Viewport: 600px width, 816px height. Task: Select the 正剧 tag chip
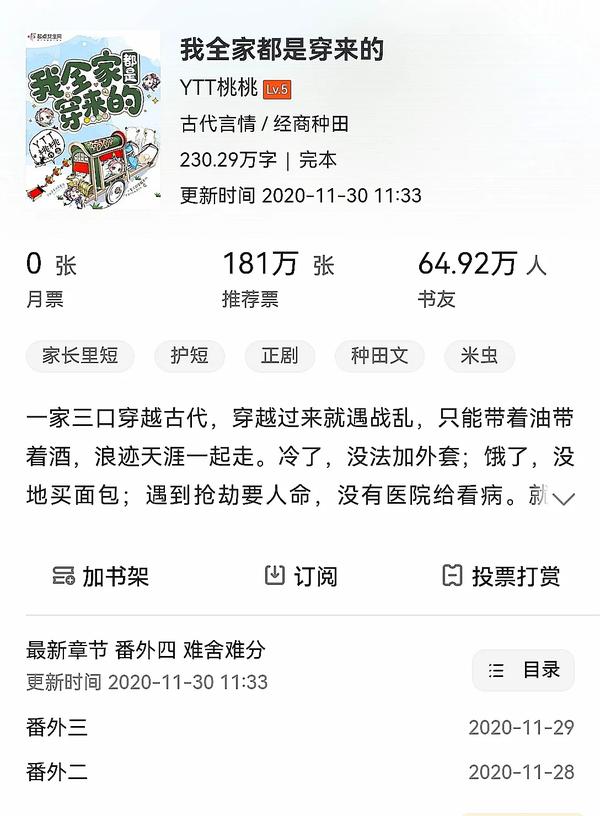(x=279, y=356)
